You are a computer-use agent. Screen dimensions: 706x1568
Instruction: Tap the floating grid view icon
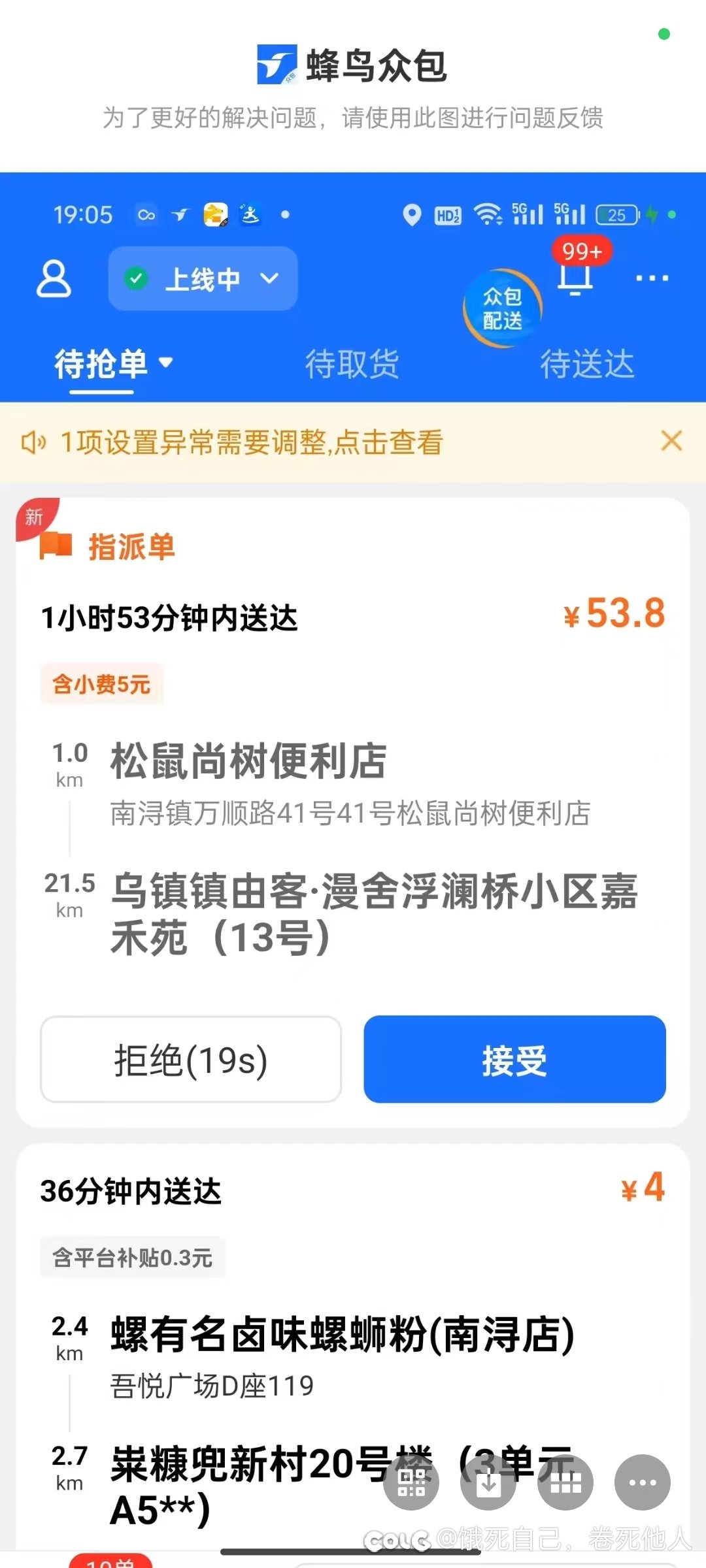tap(565, 1482)
